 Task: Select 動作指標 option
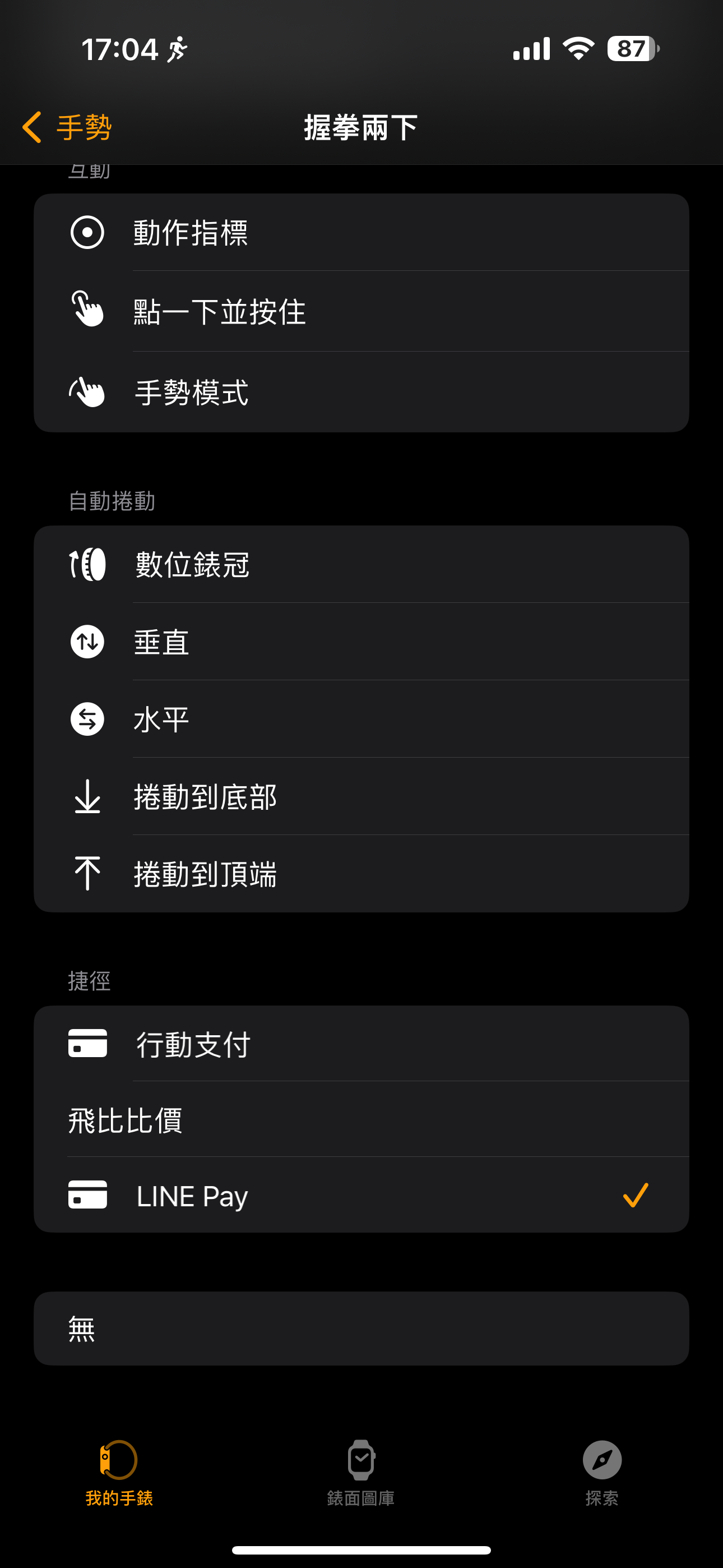click(361, 233)
